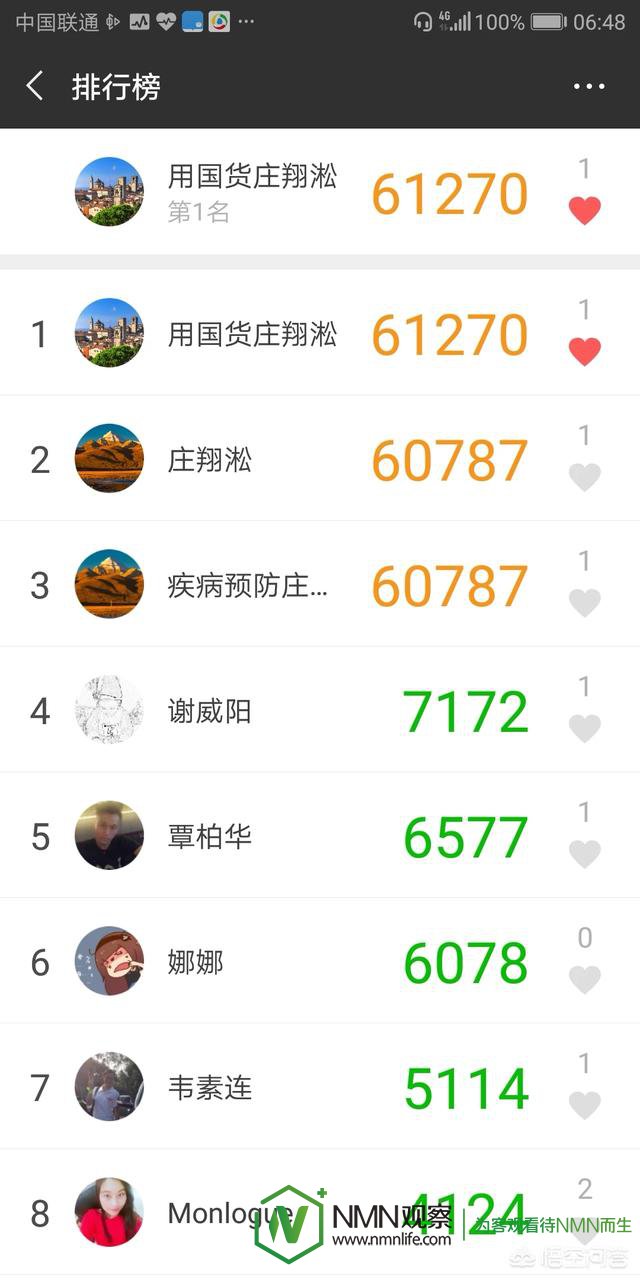Open 覃柏华's ranking row
This screenshot has height=1280, width=640.
(x=250, y=836)
